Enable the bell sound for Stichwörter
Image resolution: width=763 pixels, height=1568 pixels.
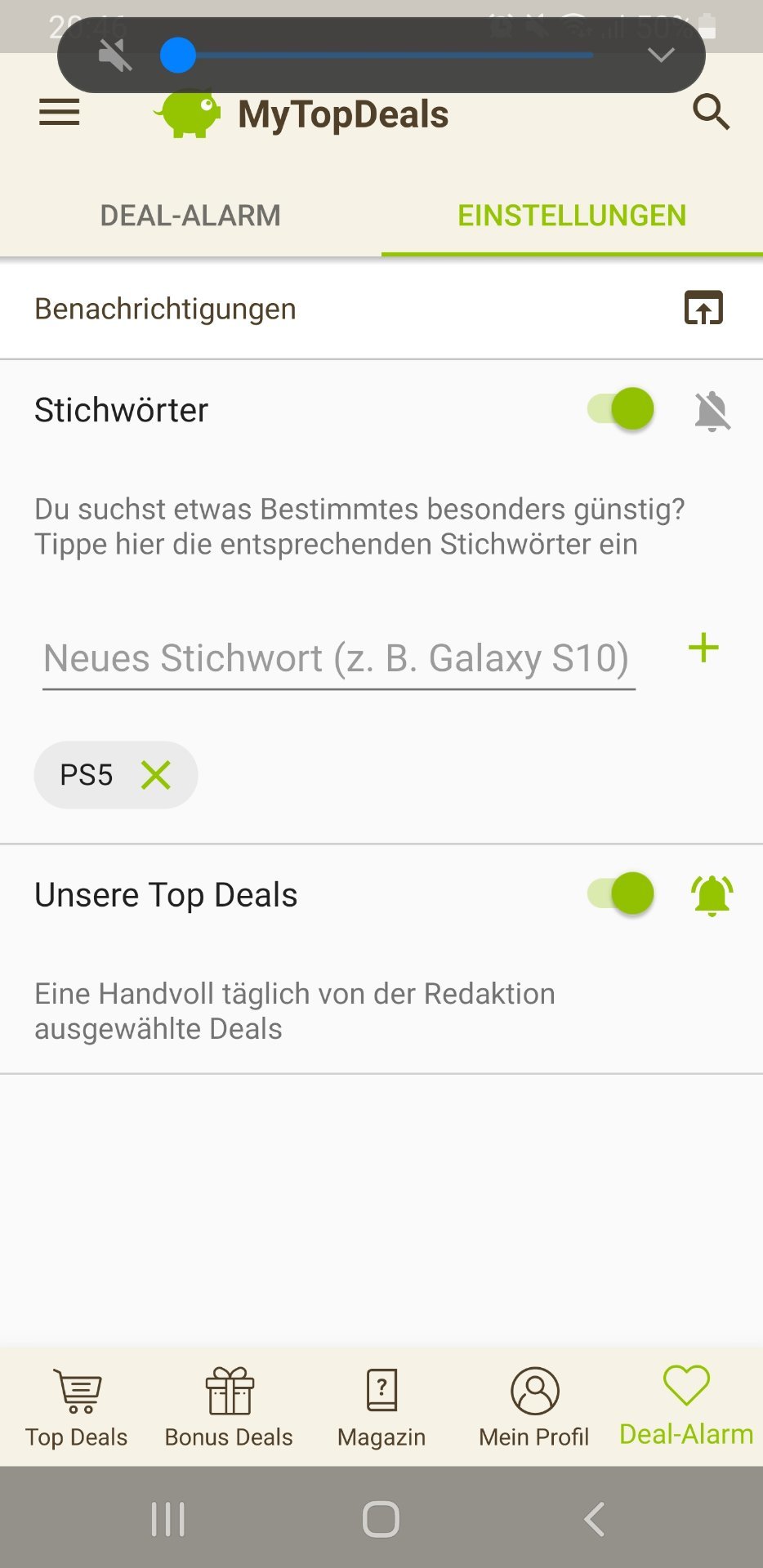click(x=712, y=411)
